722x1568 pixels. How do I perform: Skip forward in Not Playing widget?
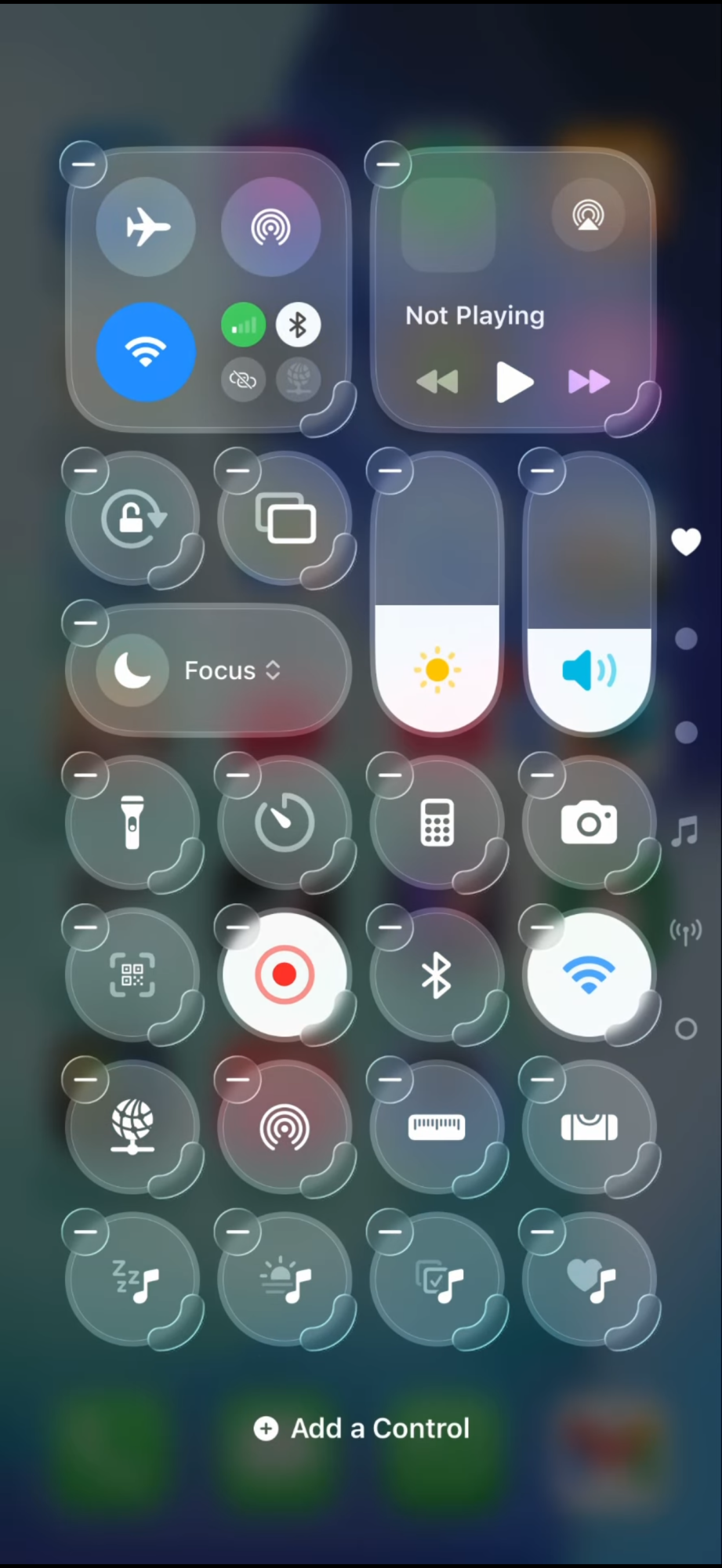[588, 382]
